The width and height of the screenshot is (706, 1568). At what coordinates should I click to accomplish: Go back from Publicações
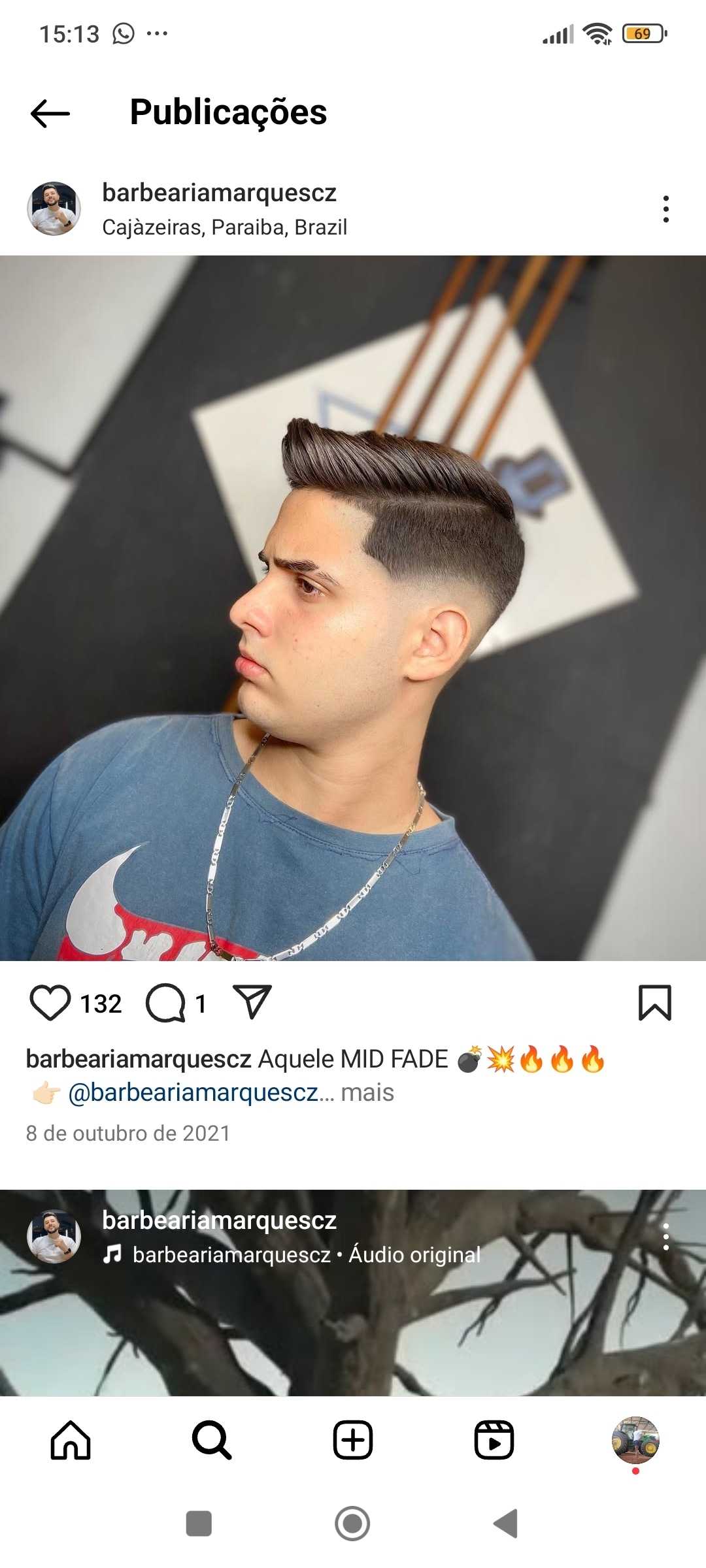point(50,113)
